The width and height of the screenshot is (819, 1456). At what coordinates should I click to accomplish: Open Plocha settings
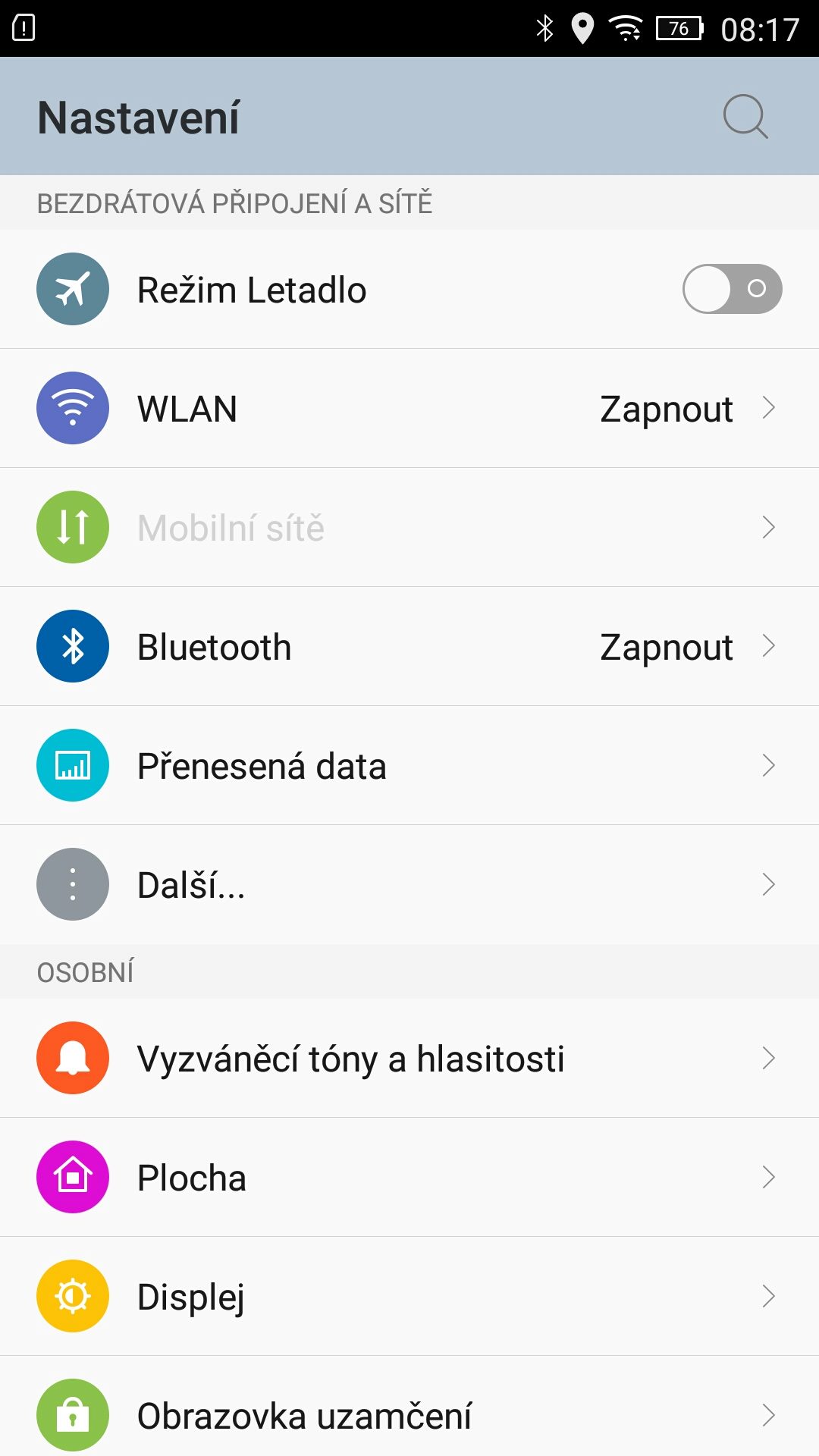[x=409, y=1177]
